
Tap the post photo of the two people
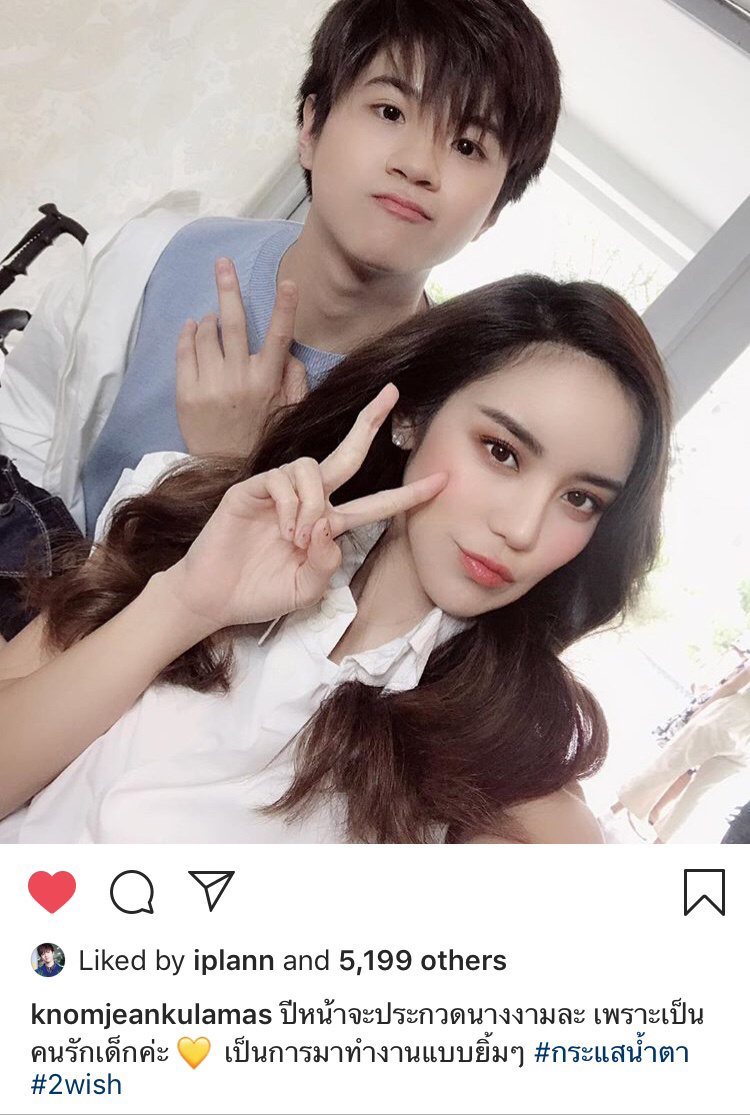pyautogui.click(x=375, y=420)
